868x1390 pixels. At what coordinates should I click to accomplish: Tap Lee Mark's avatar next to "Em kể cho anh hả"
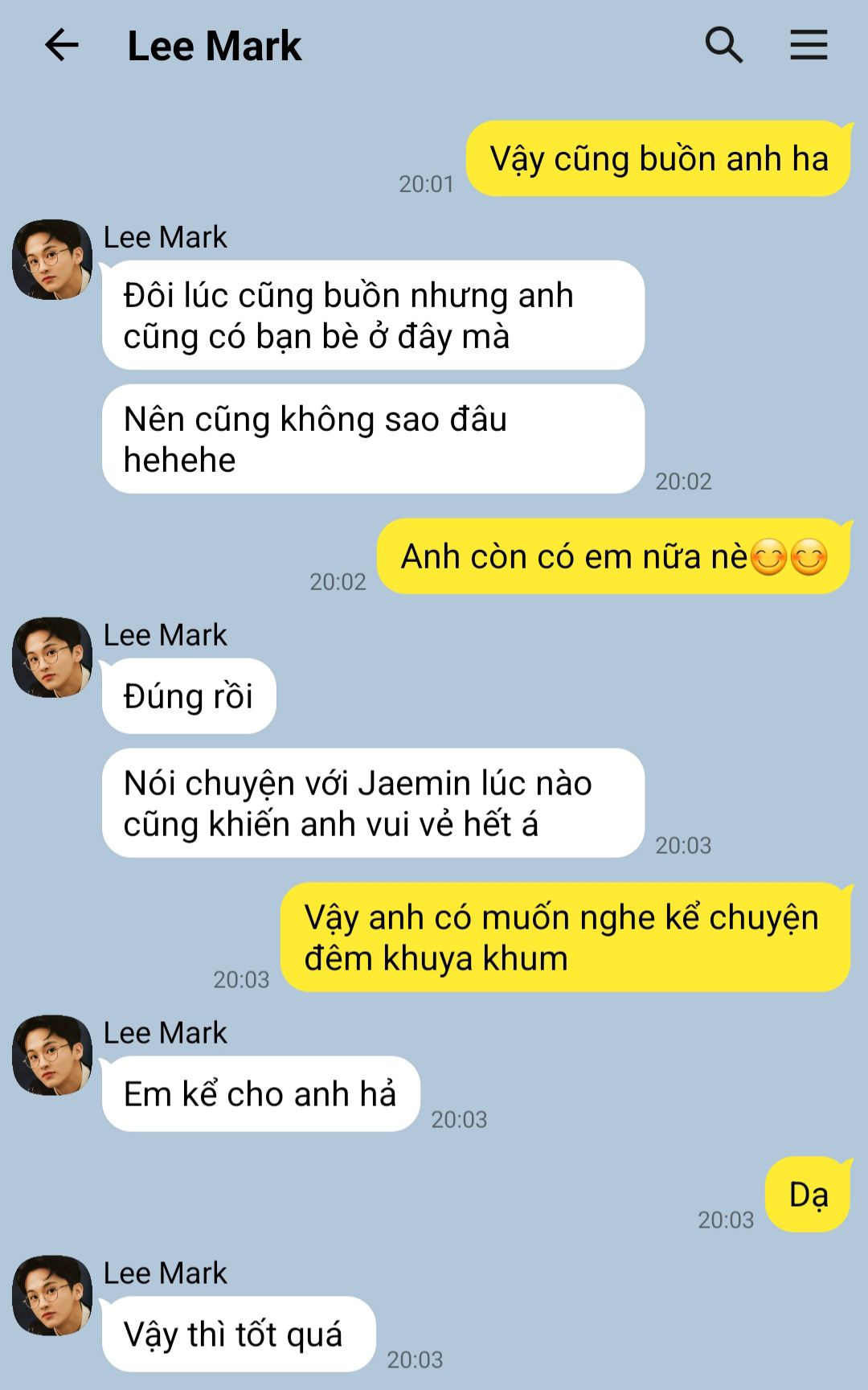(52, 1055)
